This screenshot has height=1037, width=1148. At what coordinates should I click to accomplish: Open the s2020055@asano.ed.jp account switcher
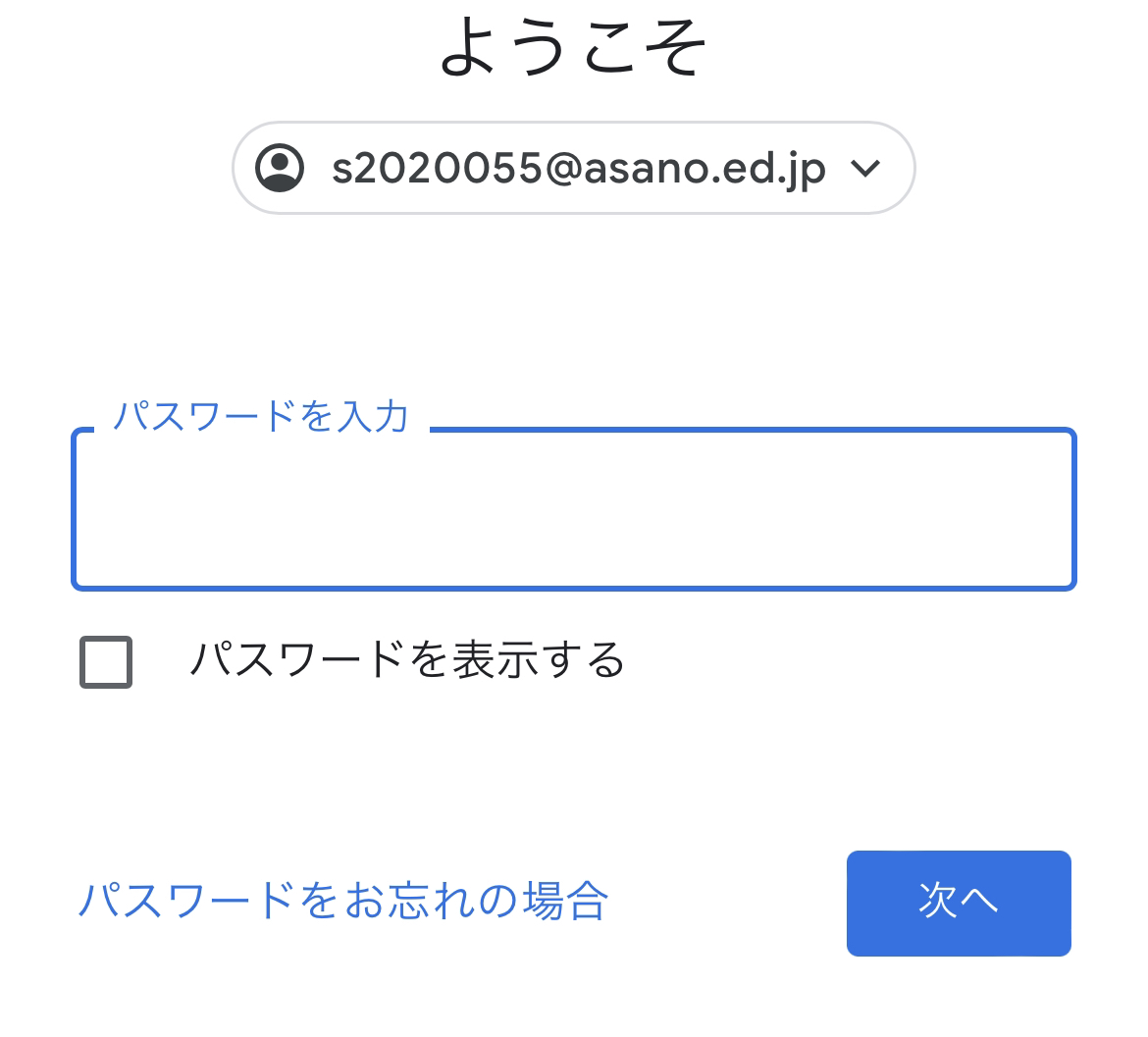point(573,168)
